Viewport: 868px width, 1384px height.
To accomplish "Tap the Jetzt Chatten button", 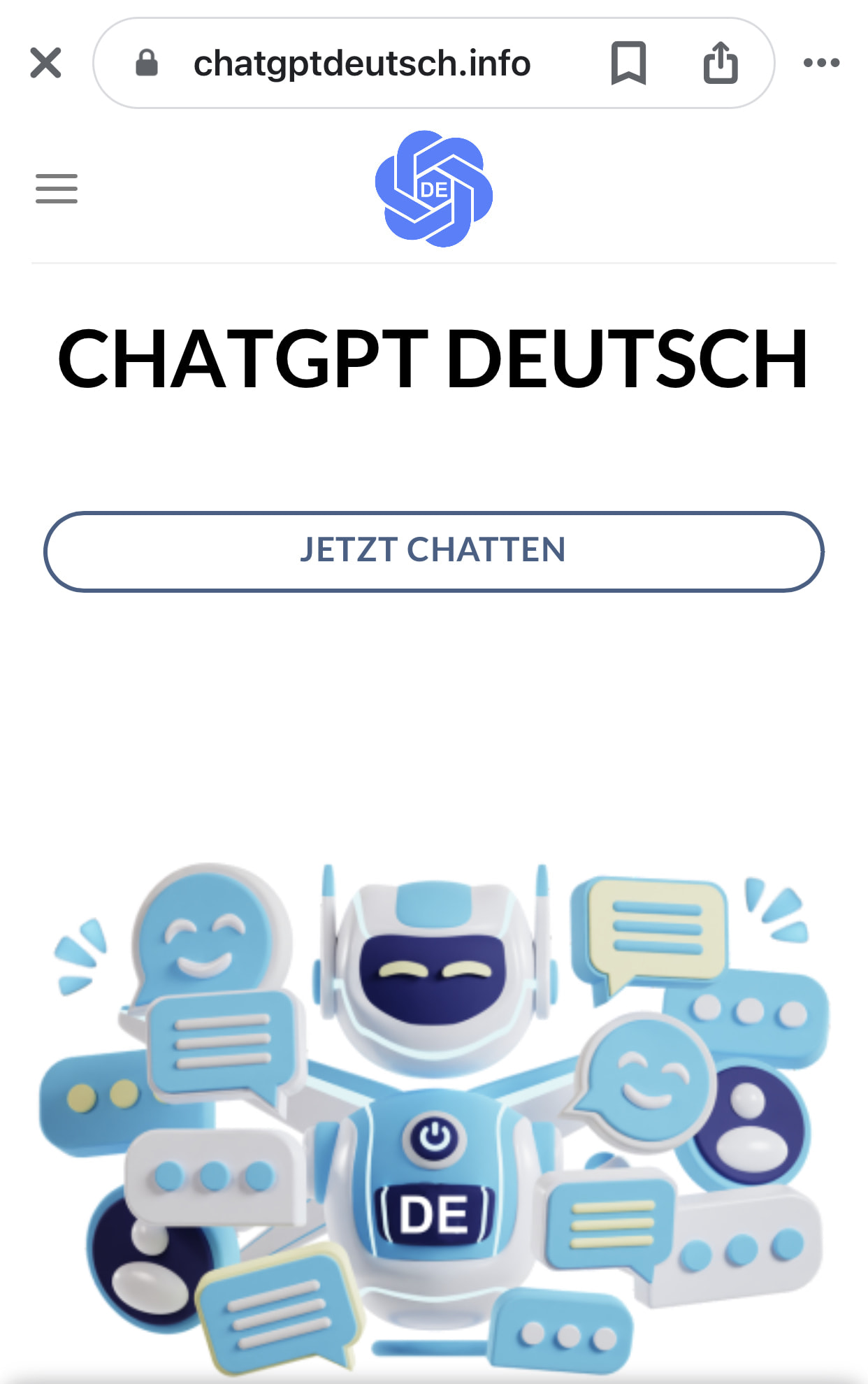I will tap(433, 552).
